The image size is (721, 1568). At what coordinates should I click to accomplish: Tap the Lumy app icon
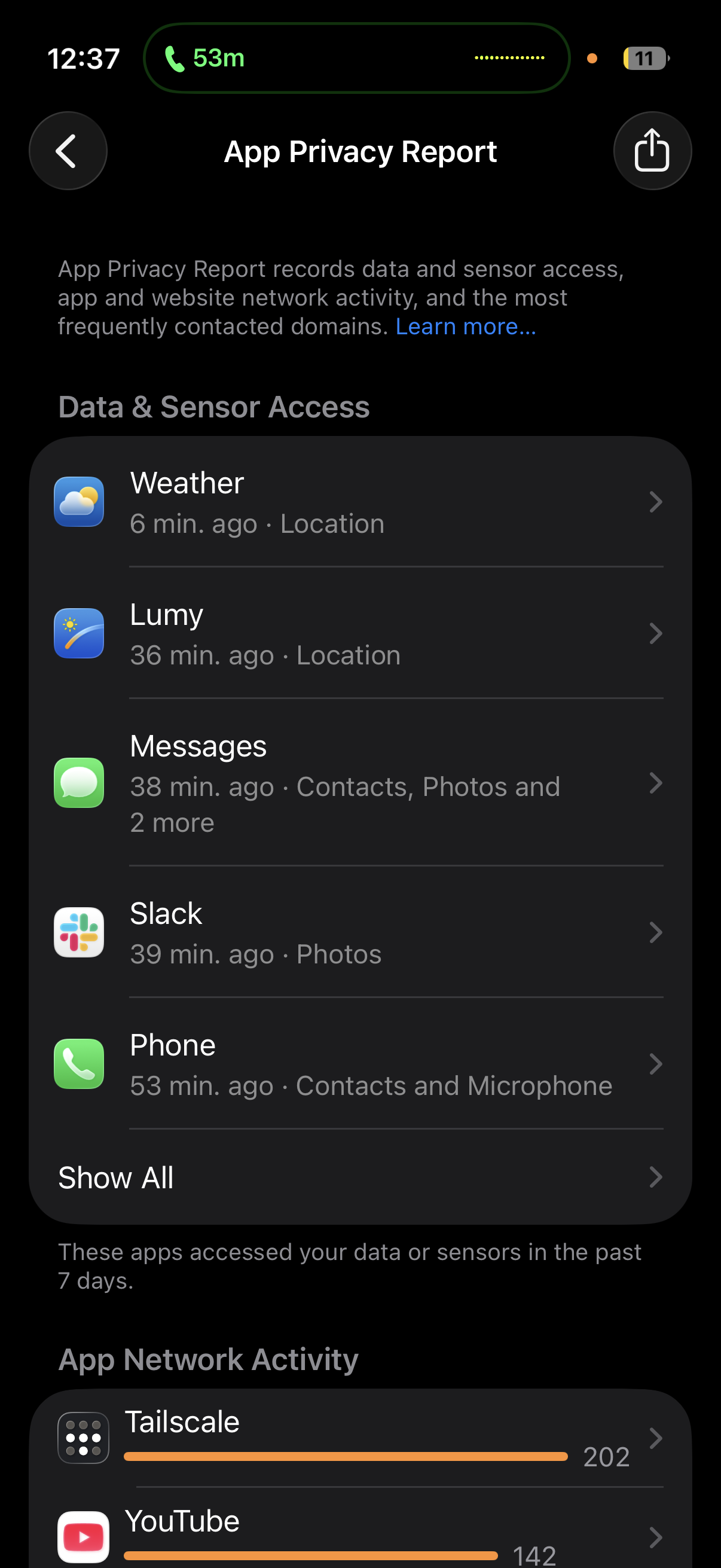pyautogui.click(x=78, y=633)
